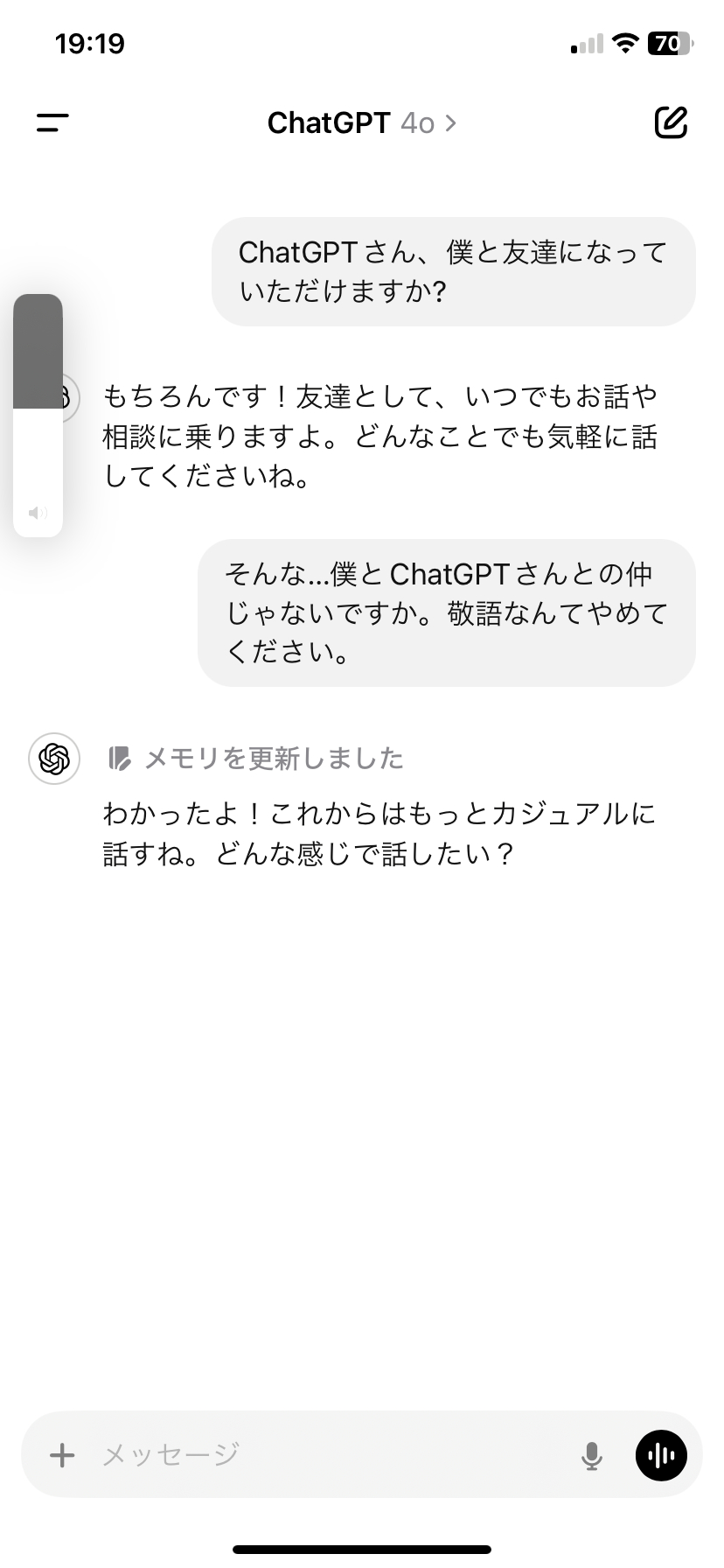This screenshot has height=1568, width=724.
Task: Select the first user message bubble
Action: (x=451, y=271)
